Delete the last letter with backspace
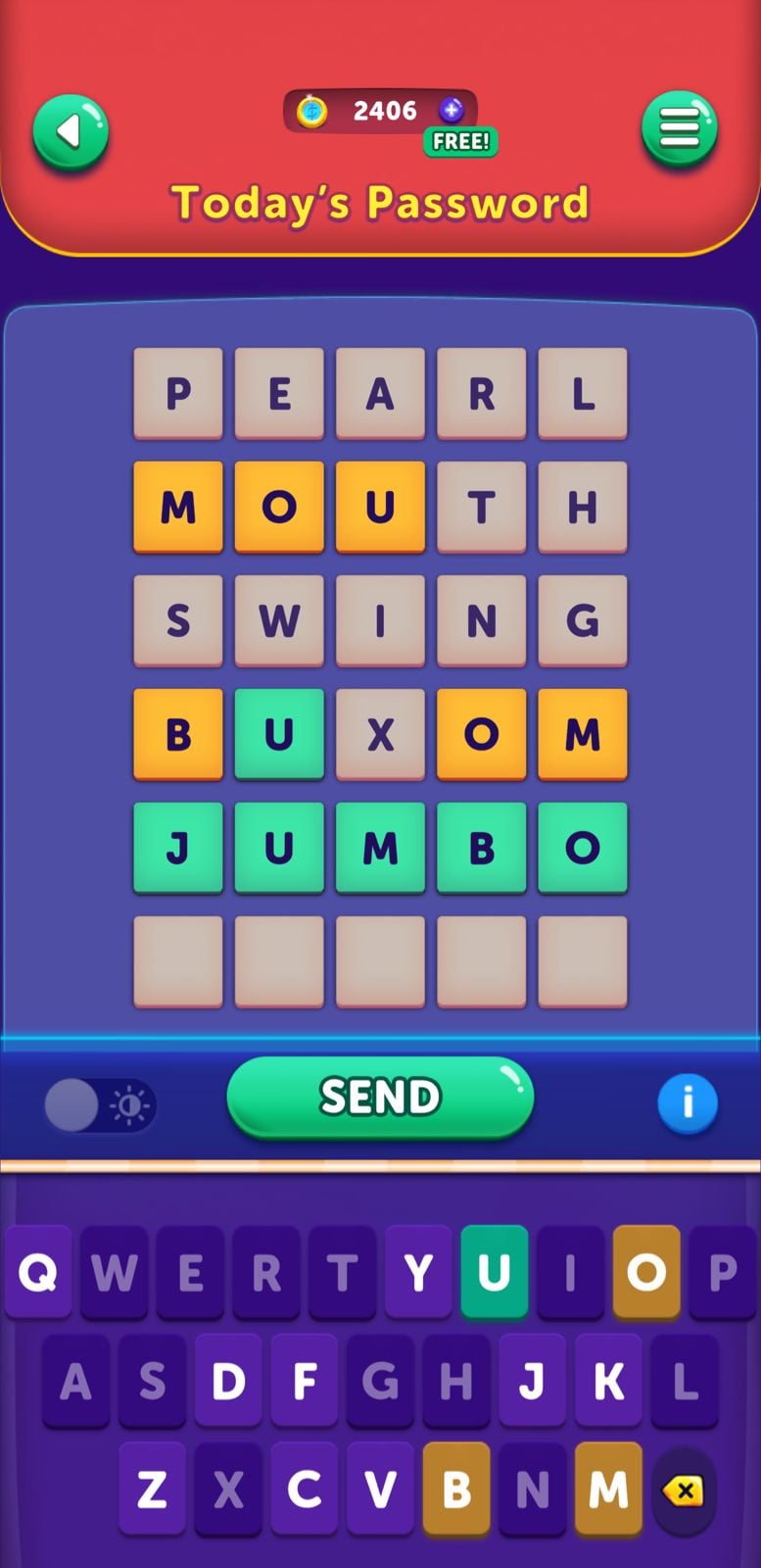 (x=684, y=1492)
